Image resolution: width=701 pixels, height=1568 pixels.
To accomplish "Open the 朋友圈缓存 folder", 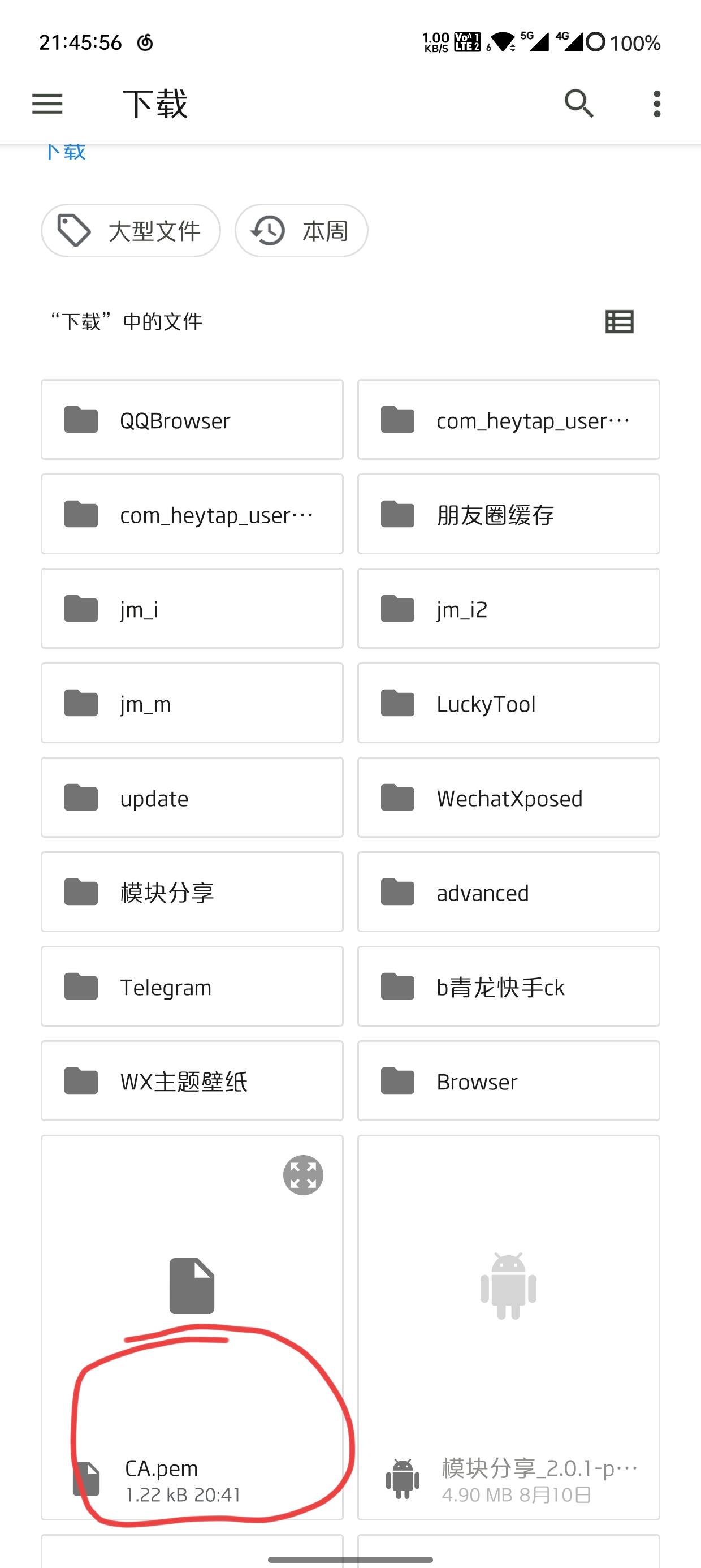I will tap(508, 514).
